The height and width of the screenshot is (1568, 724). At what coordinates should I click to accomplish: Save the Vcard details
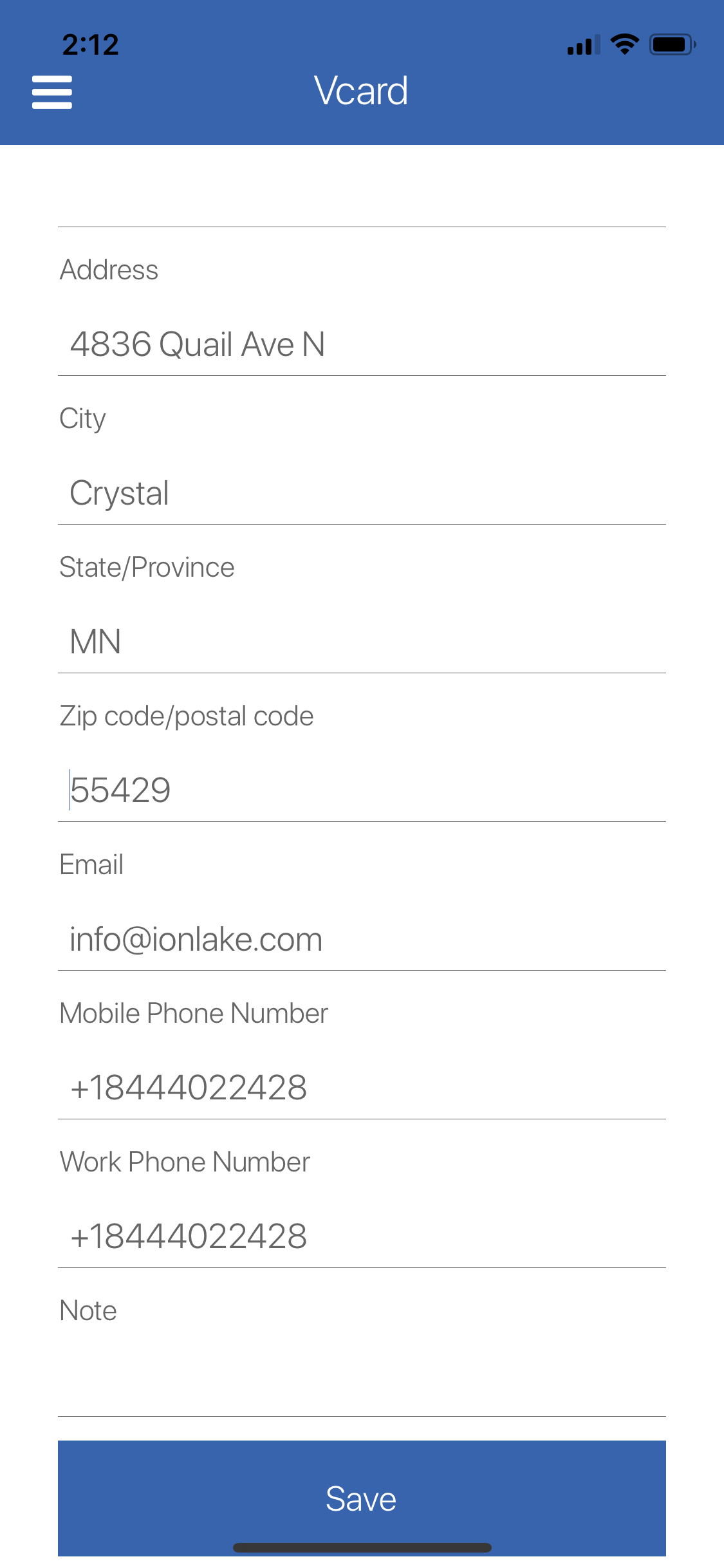pos(361,1497)
